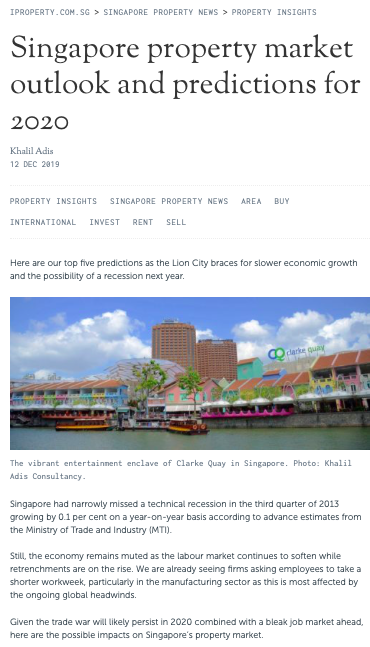Viewport: 370px width, 647px height.
Task: Open the Buy category
Action: tap(282, 201)
